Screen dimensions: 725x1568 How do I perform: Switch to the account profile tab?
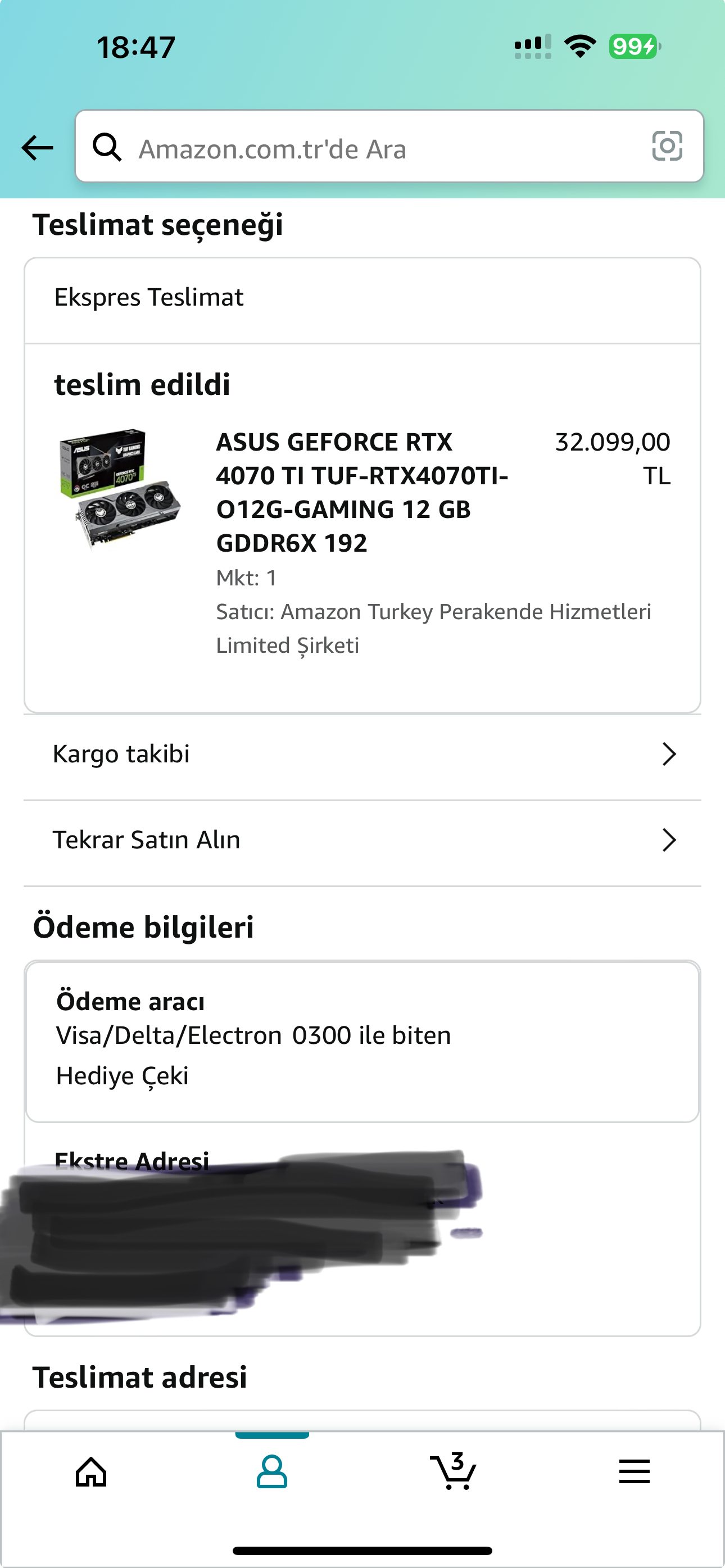[x=271, y=1472]
